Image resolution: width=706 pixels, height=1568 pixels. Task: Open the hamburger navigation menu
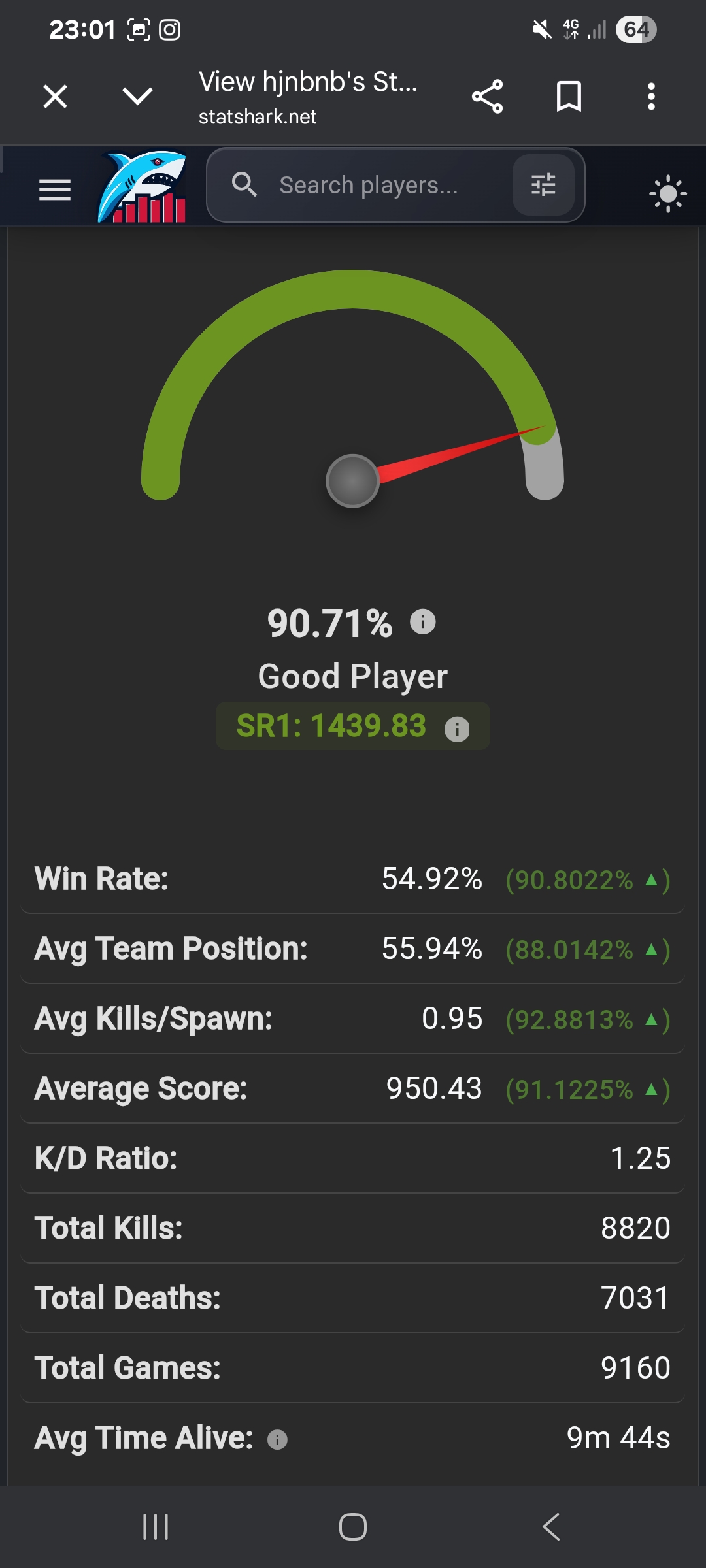coord(55,190)
